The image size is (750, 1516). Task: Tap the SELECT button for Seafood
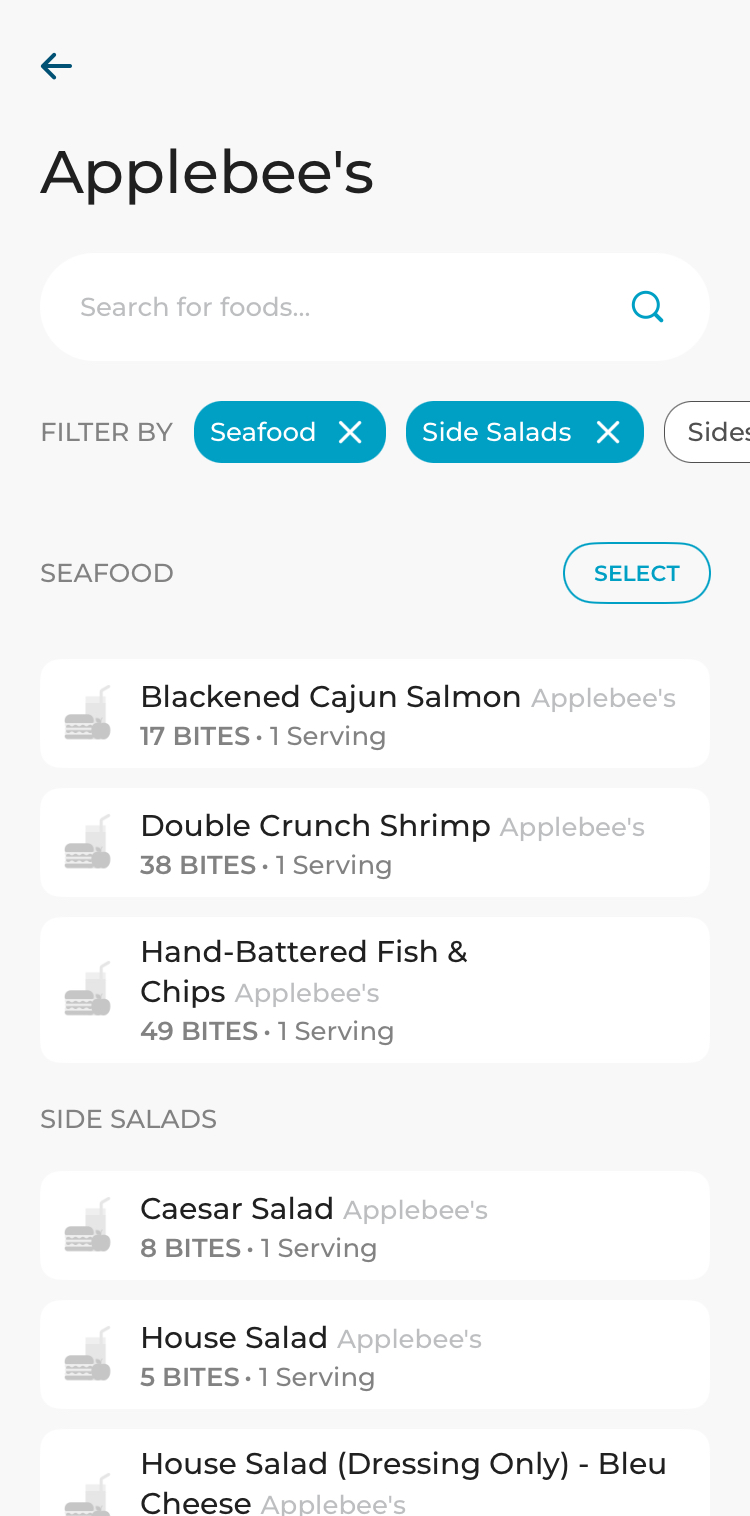point(637,573)
